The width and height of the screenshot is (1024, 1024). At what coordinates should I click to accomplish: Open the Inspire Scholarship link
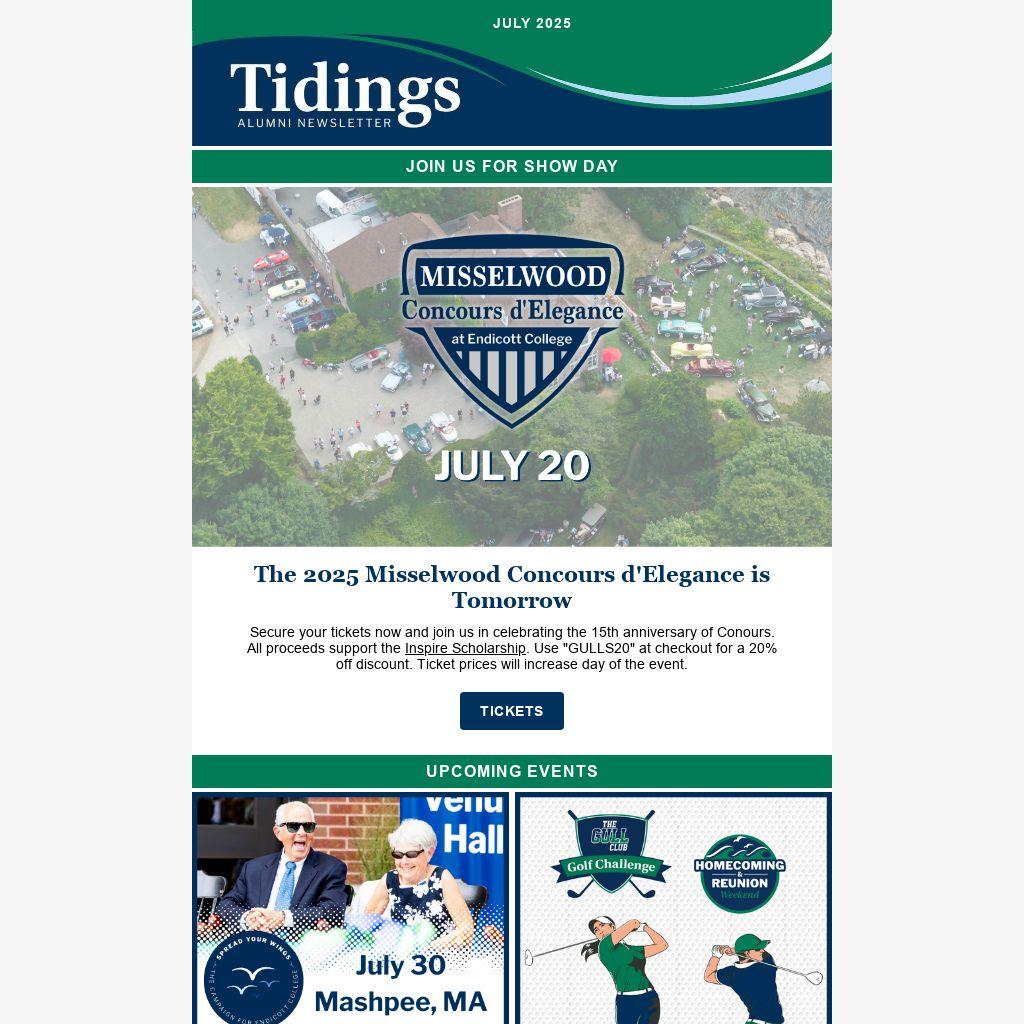[465, 648]
